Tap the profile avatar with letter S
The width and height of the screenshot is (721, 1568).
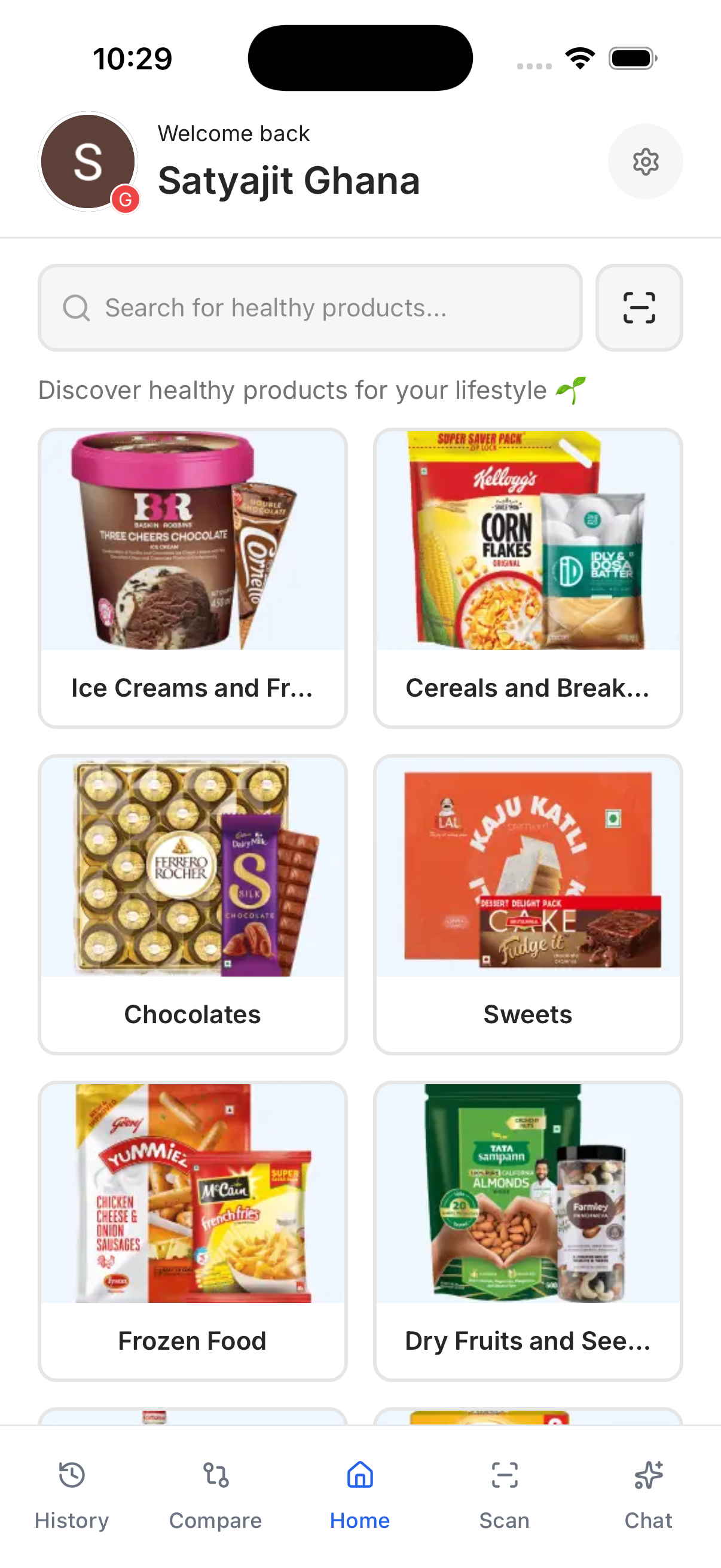[x=88, y=162]
